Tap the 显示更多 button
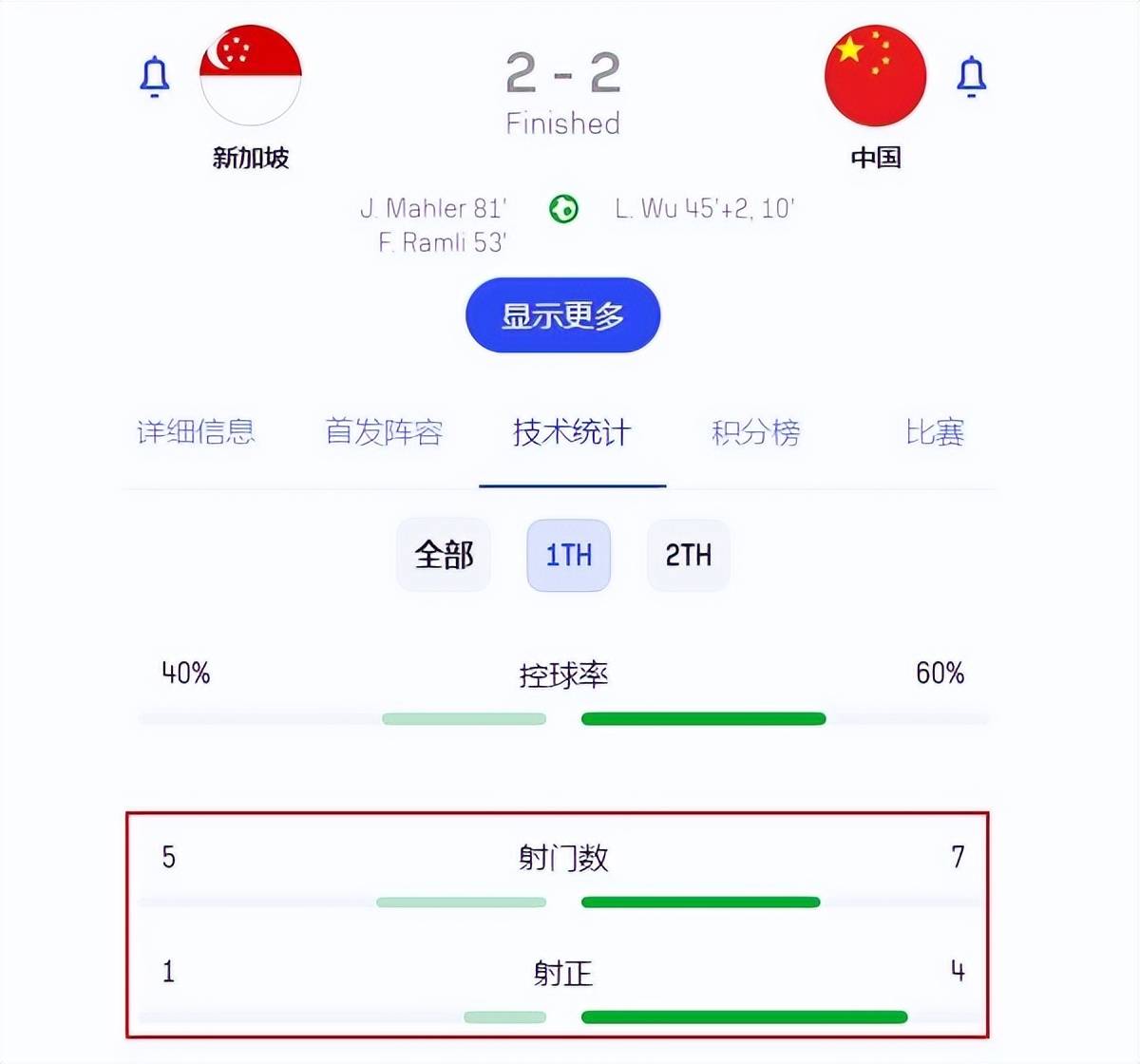The height and width of the screenshot is (1064, 1140). [x=562, y=315]
